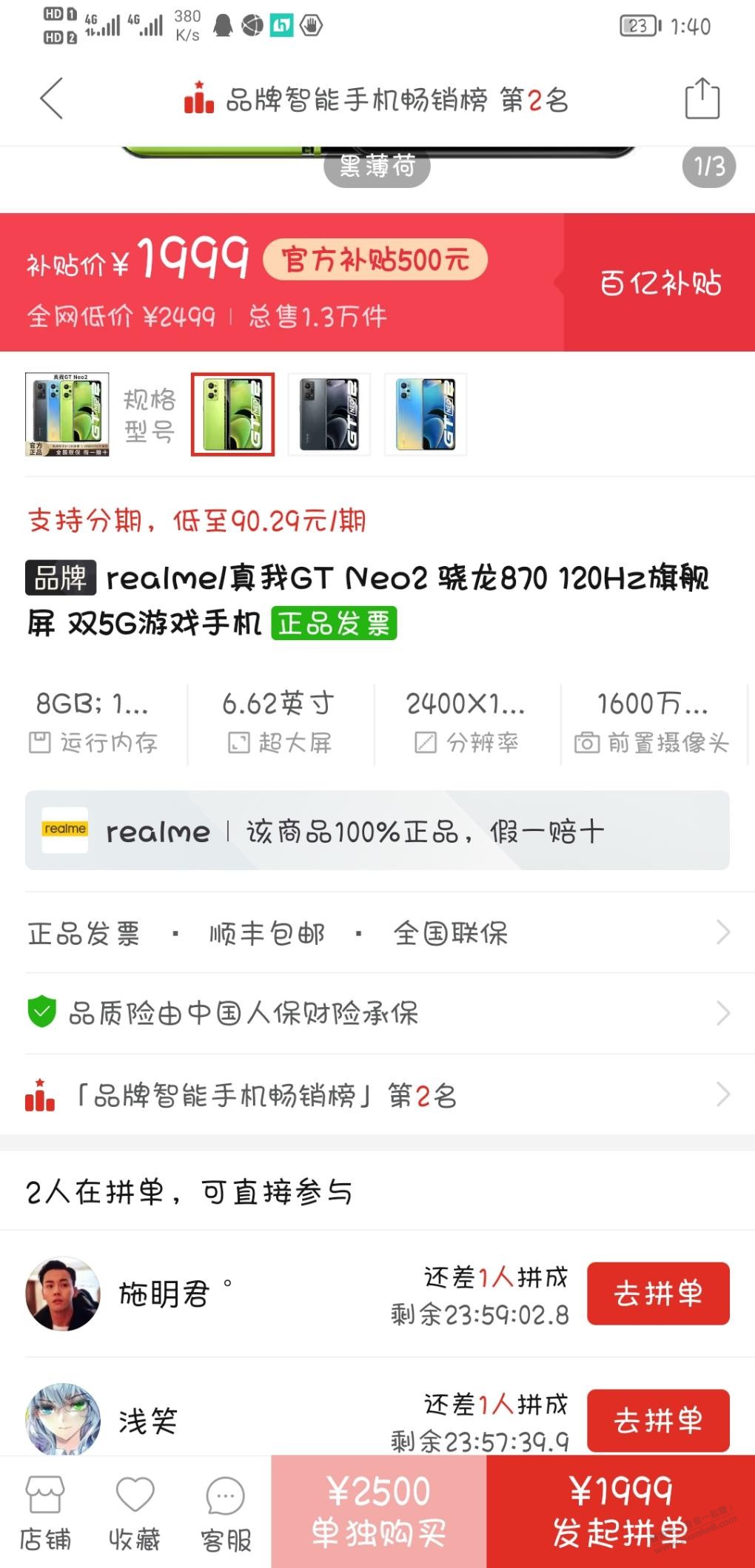Image resolution: width=755 pixels, height=1568 pixels.
Task: Go back using the arrow icon
Action: 51,98
